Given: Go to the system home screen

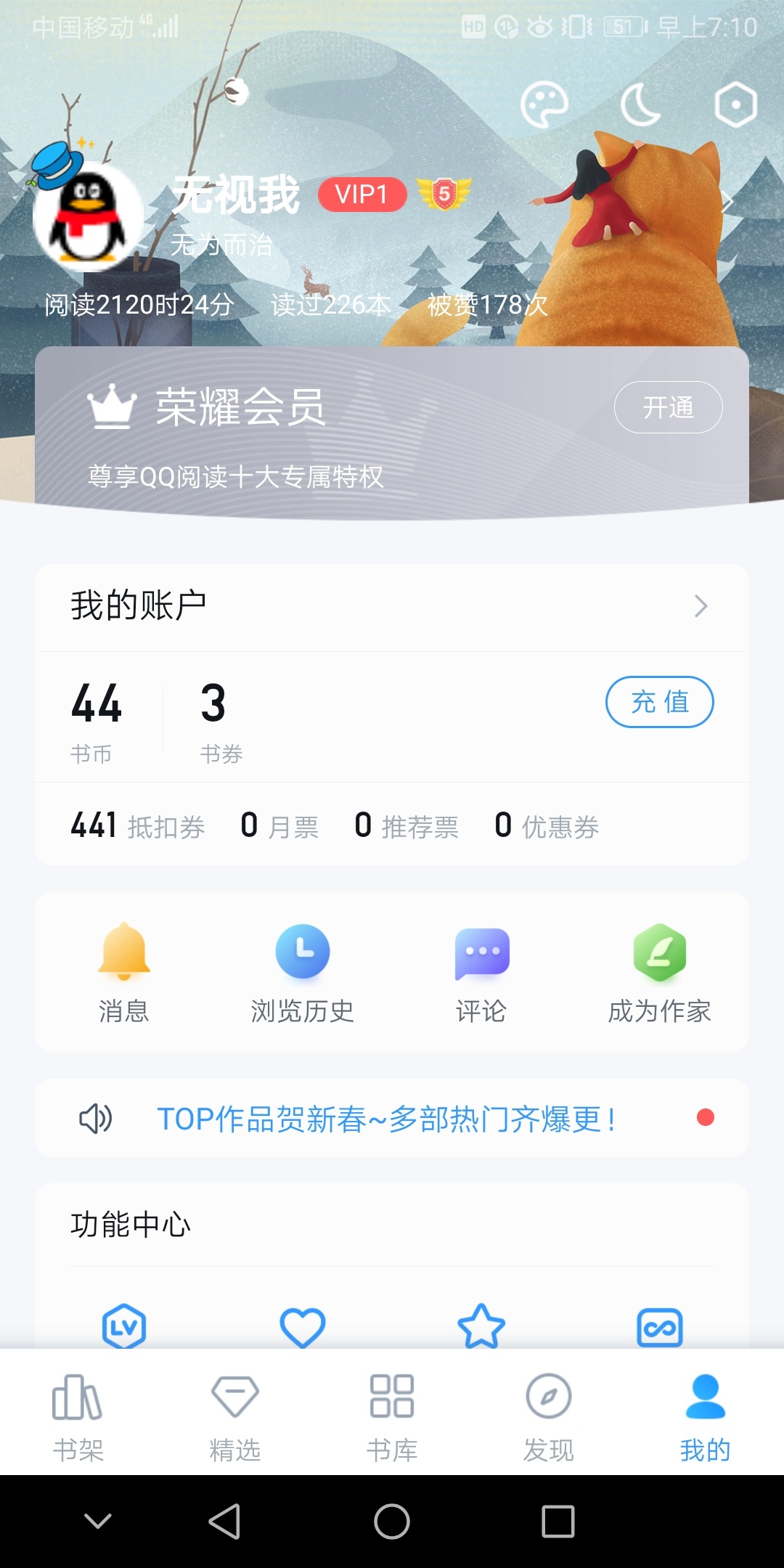Looking at the screenshot, I should click(x=392, y=1522).
